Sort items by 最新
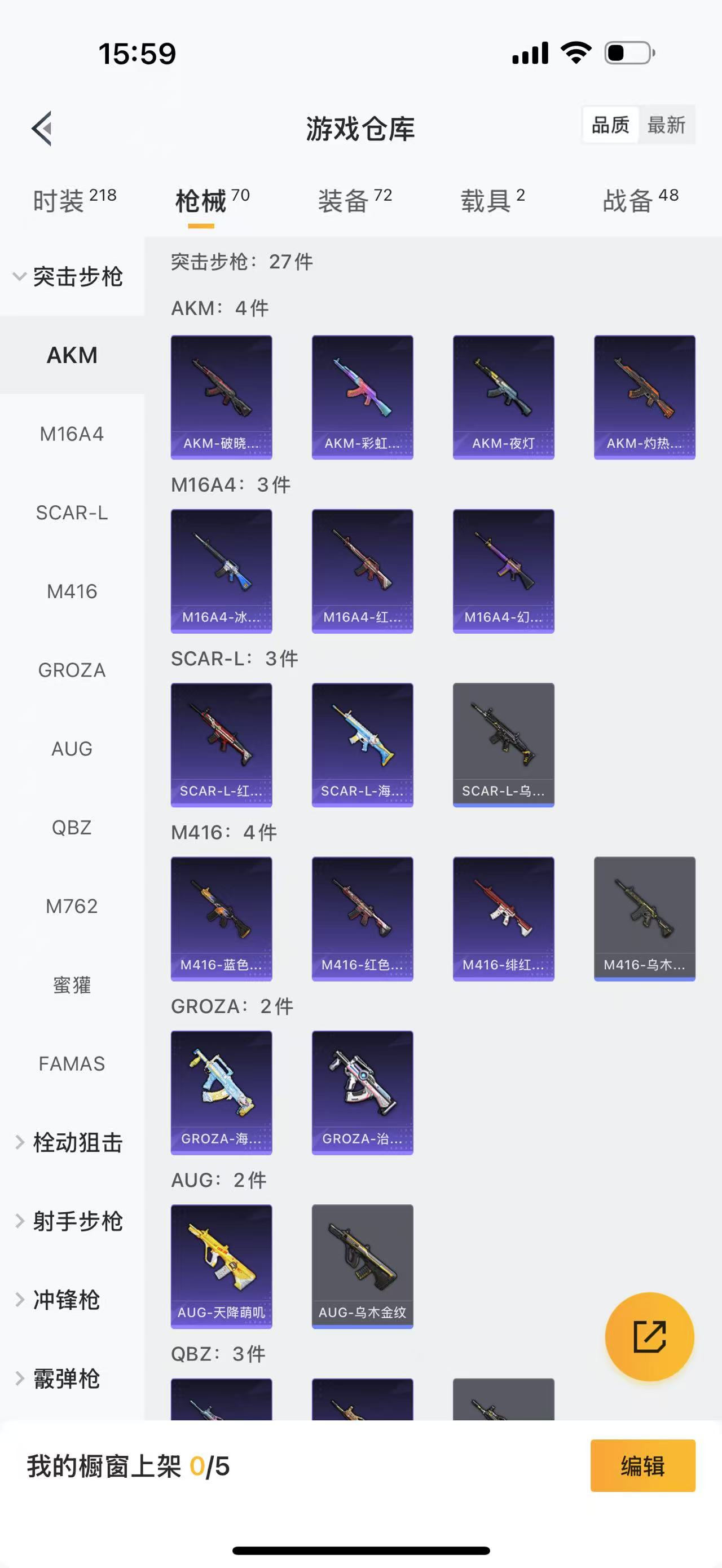This screenshot has height=1568, width=722. (x=666, y=125)
